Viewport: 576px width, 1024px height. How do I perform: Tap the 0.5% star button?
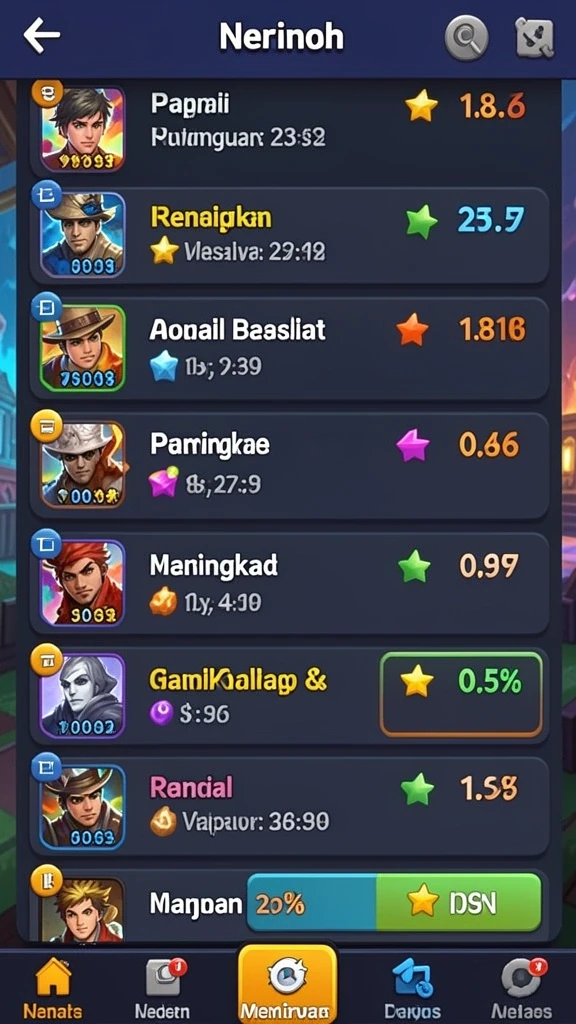pos(461,694)
